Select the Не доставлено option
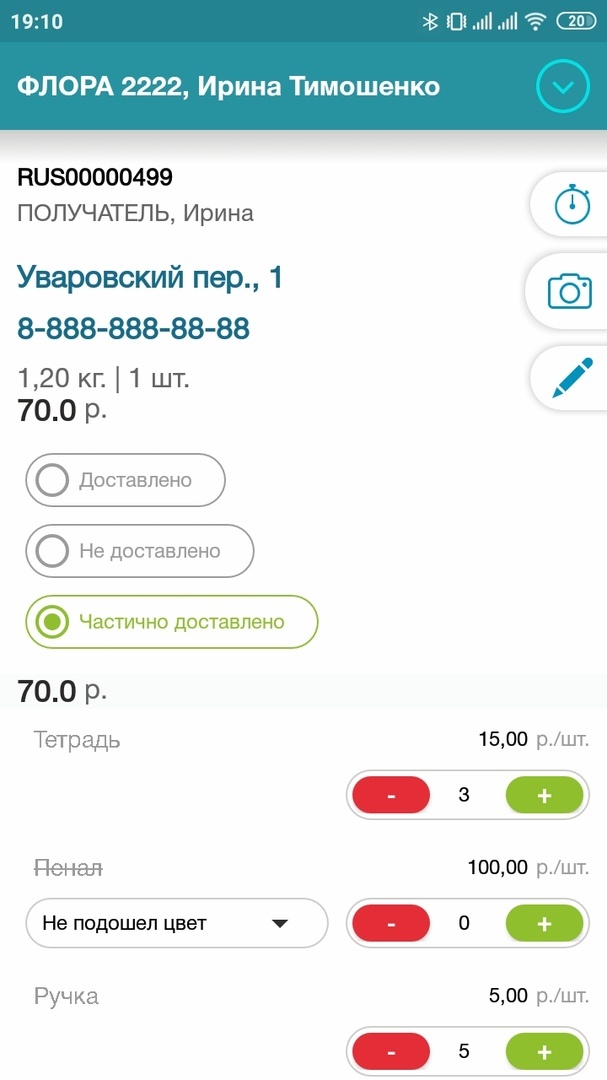This screenshot has width=607, height=1080. point(140,551)
